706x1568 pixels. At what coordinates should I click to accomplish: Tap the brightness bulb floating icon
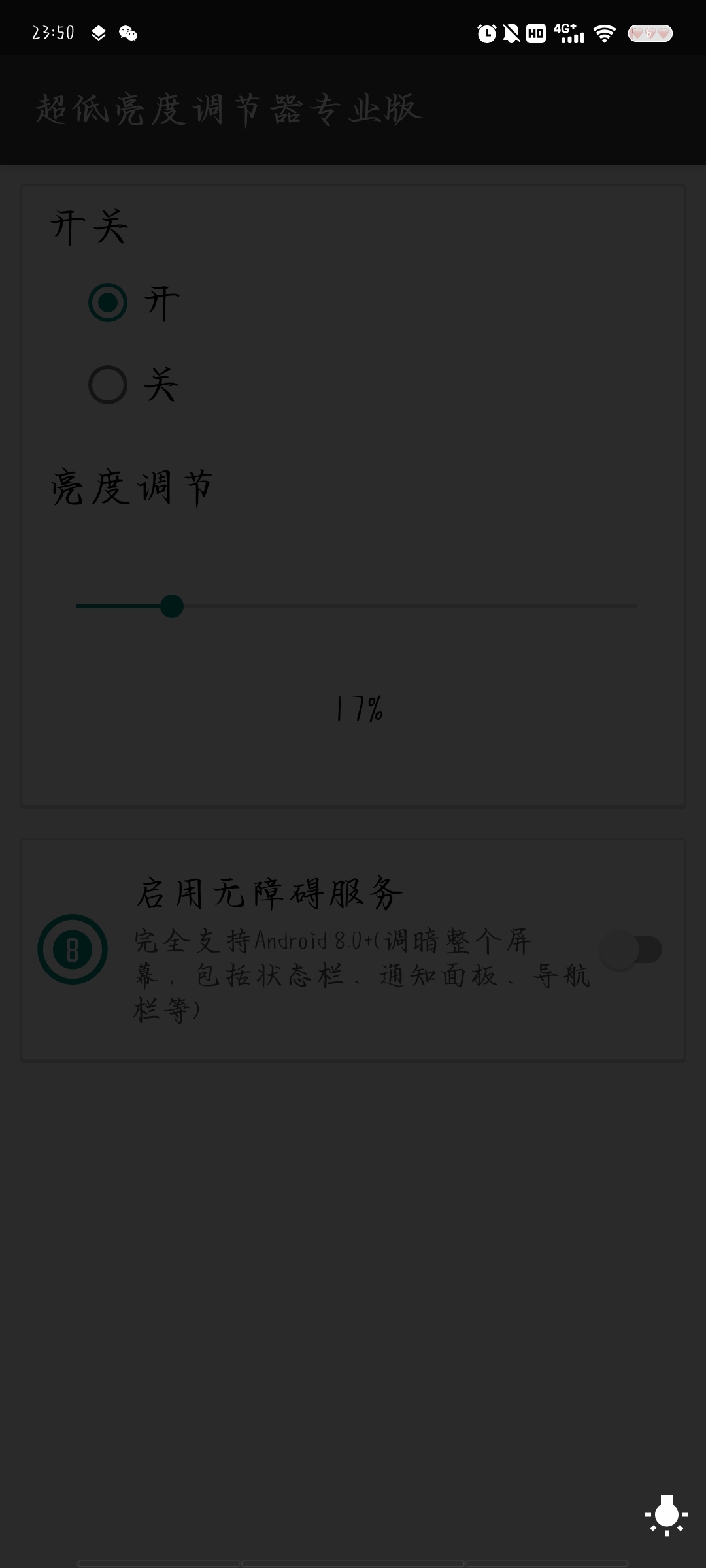click(x=666, y=1514)
